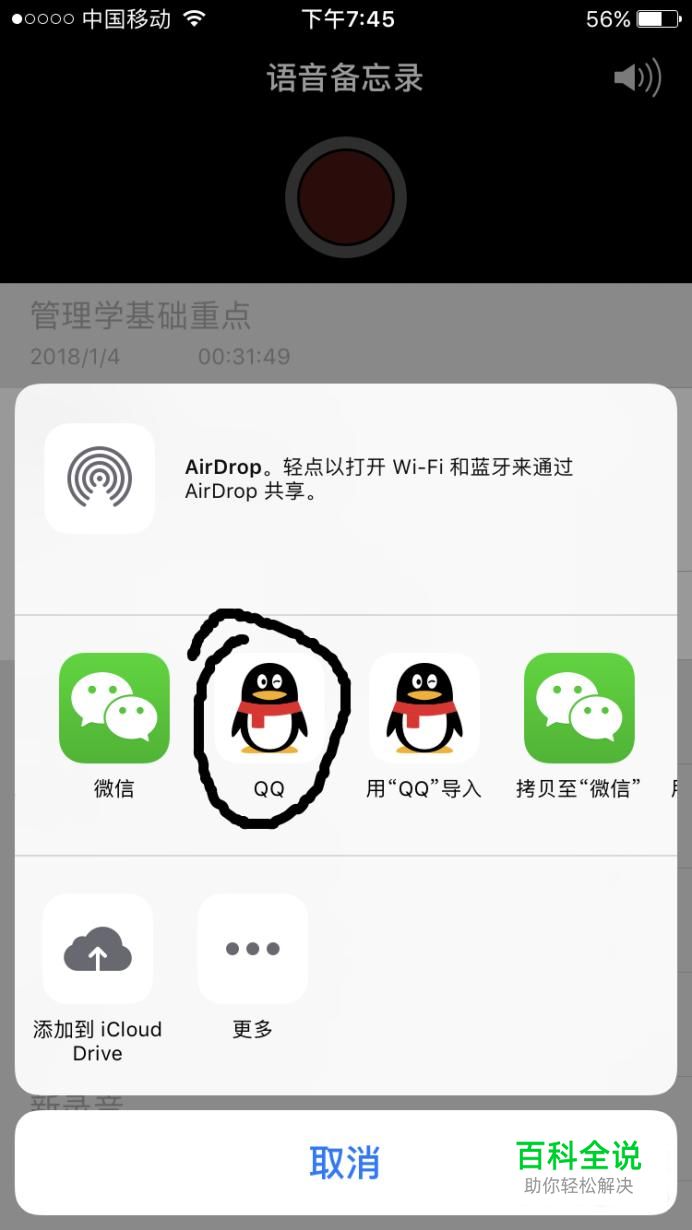Save the recording with 添加到 iCloud Drive
The height and width of the screenshot is (1230, 692).
click(98, 948)
